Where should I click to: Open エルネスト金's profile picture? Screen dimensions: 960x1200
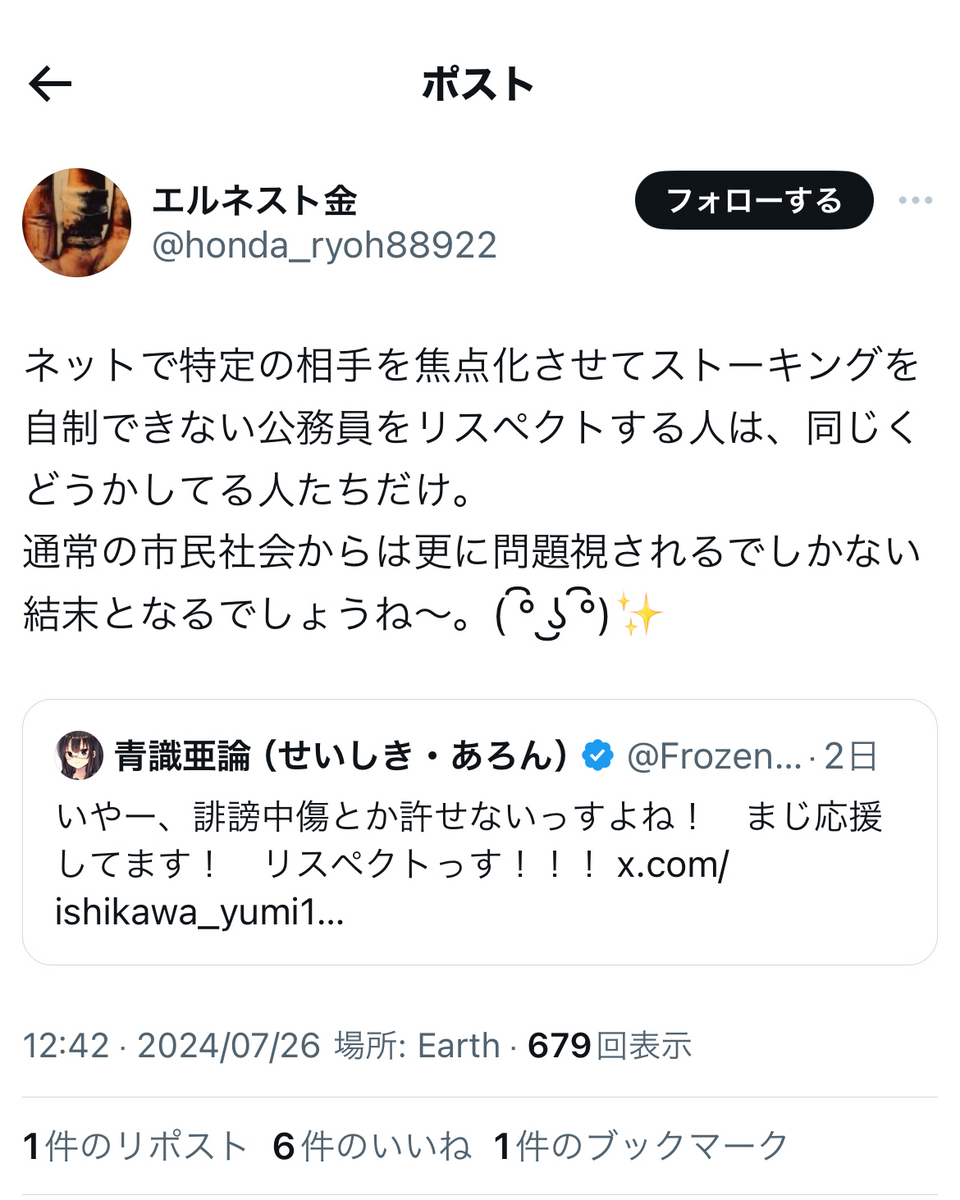[x=77, y=222]
